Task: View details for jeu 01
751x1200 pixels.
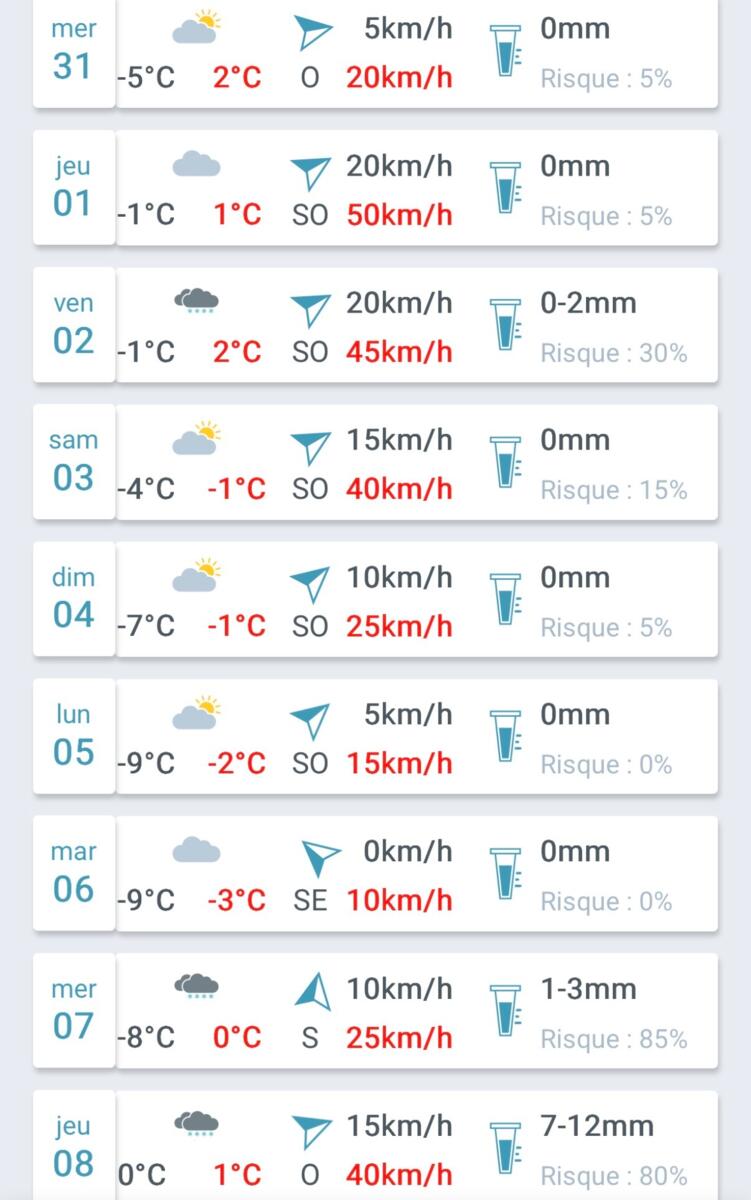Action: point(375,189)
